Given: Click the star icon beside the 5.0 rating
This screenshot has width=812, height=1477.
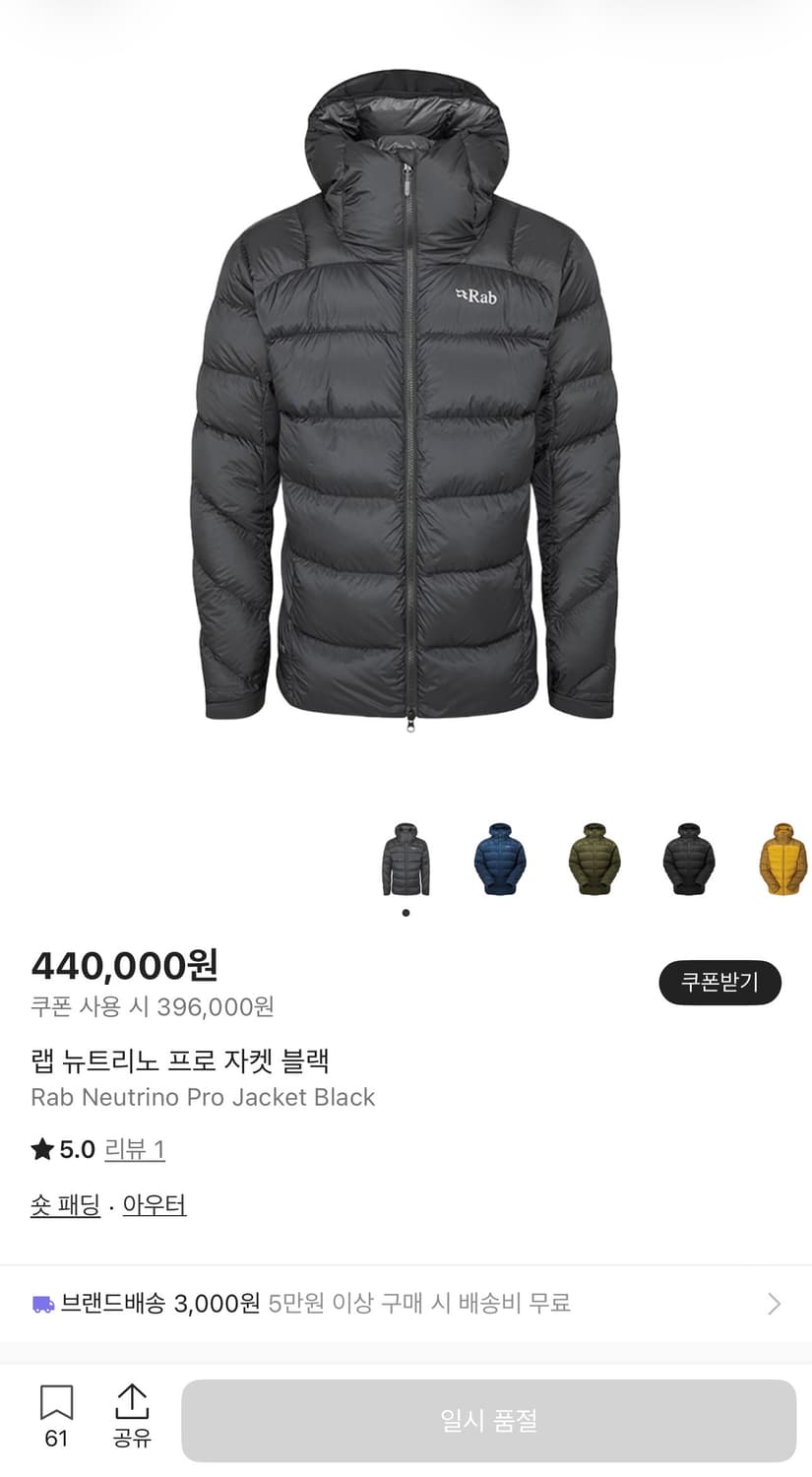Looking at the screenshot, I should pos(40,1149).
